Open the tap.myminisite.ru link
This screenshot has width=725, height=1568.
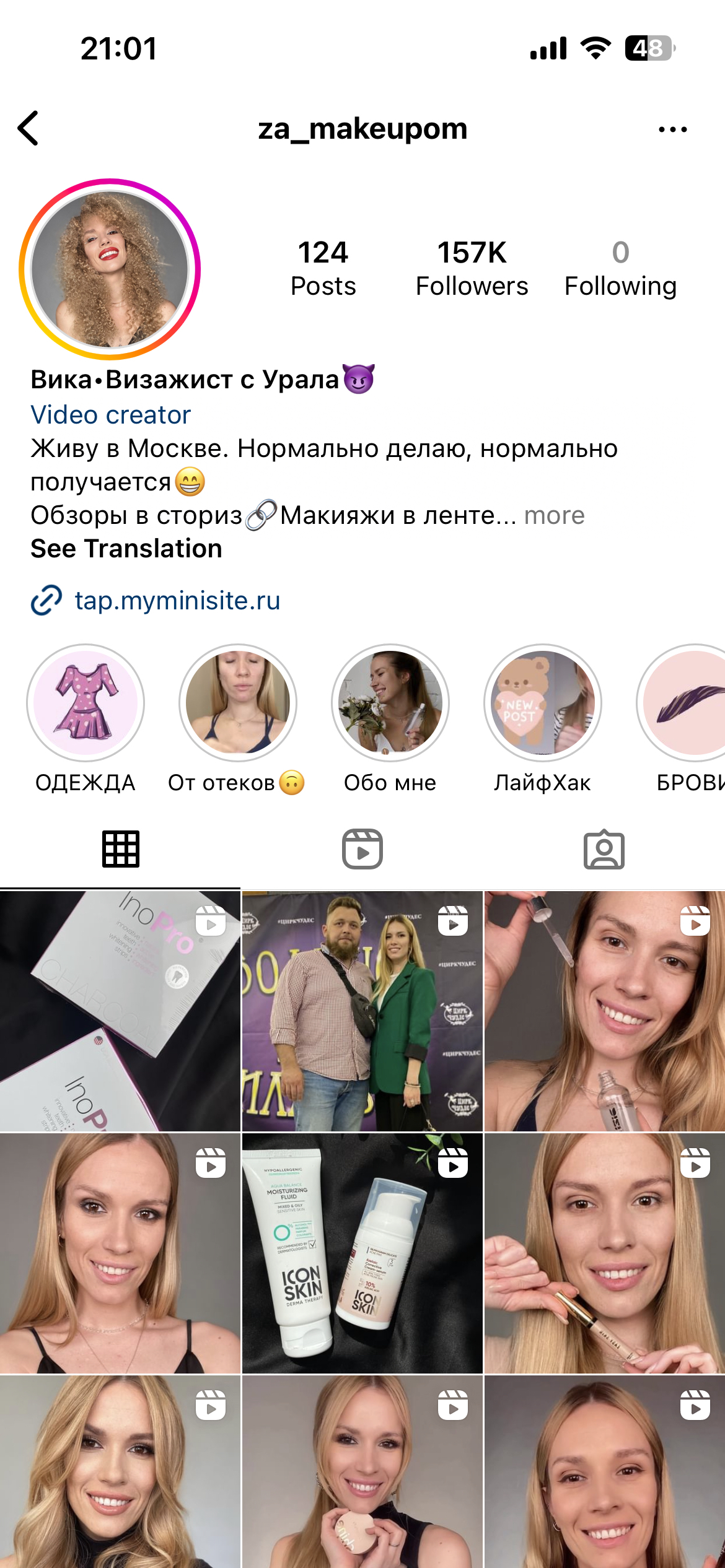click(177, 601)
